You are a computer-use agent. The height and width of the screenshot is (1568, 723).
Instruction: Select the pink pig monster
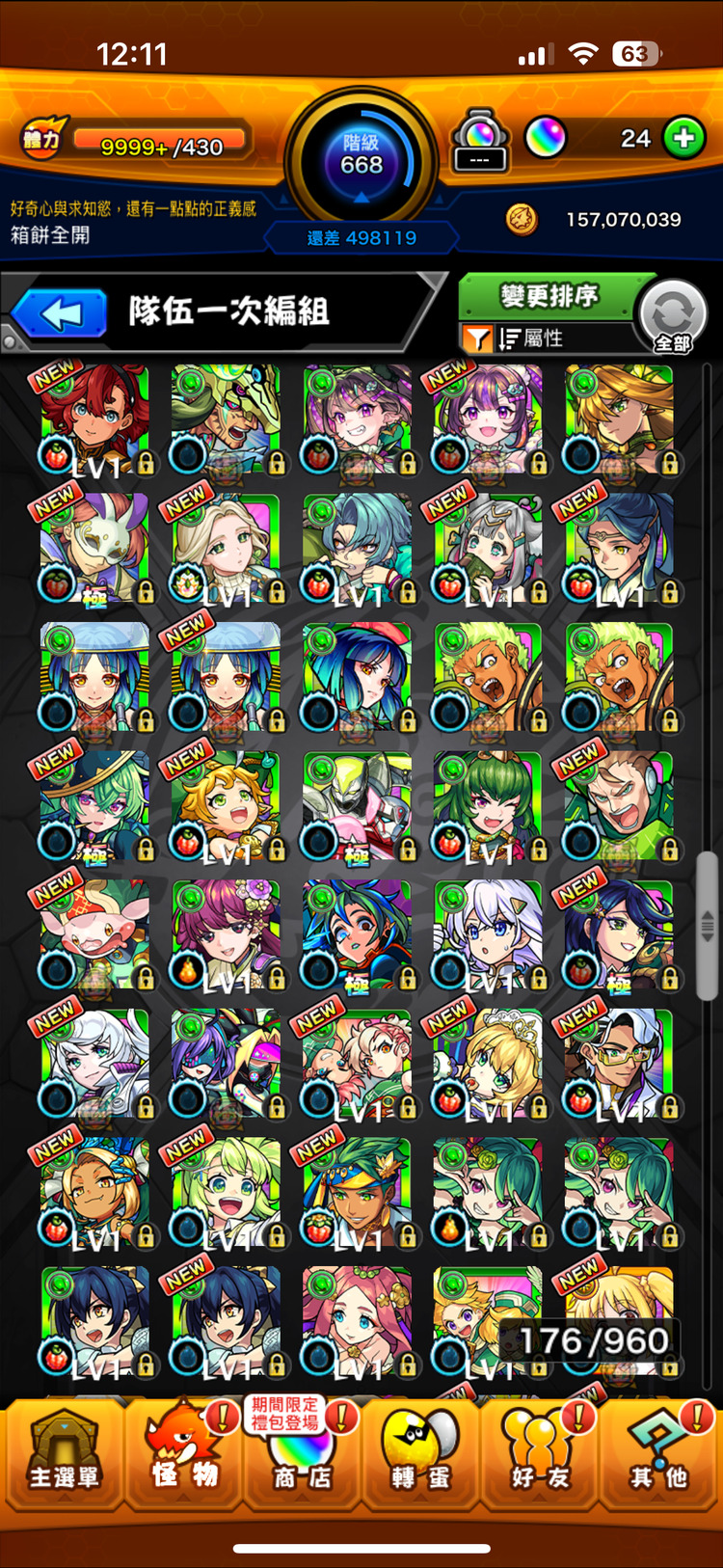click(x=94, y=935)
